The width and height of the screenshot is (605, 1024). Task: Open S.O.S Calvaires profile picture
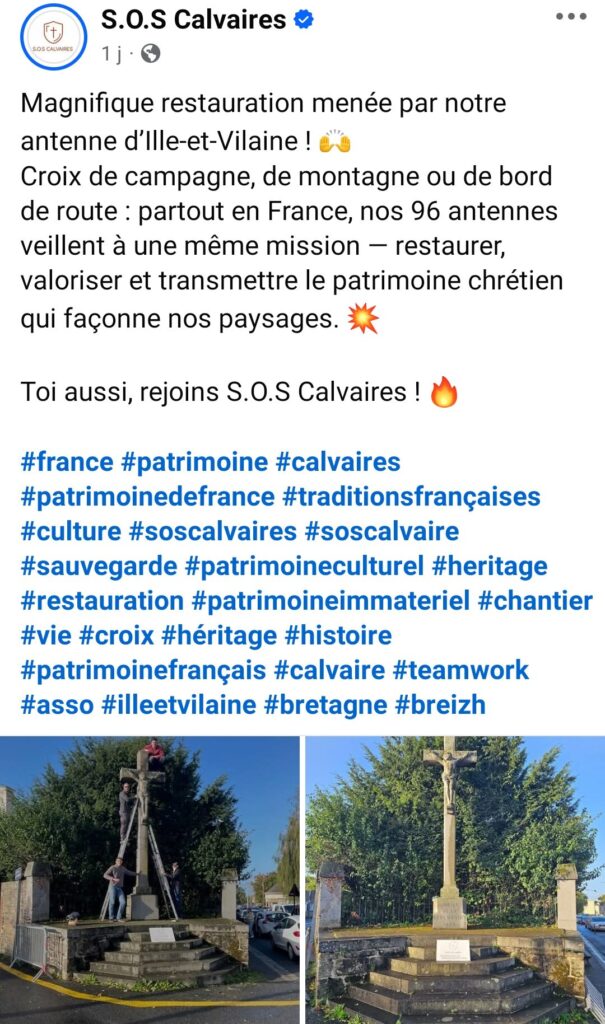[x=54, y=36]
